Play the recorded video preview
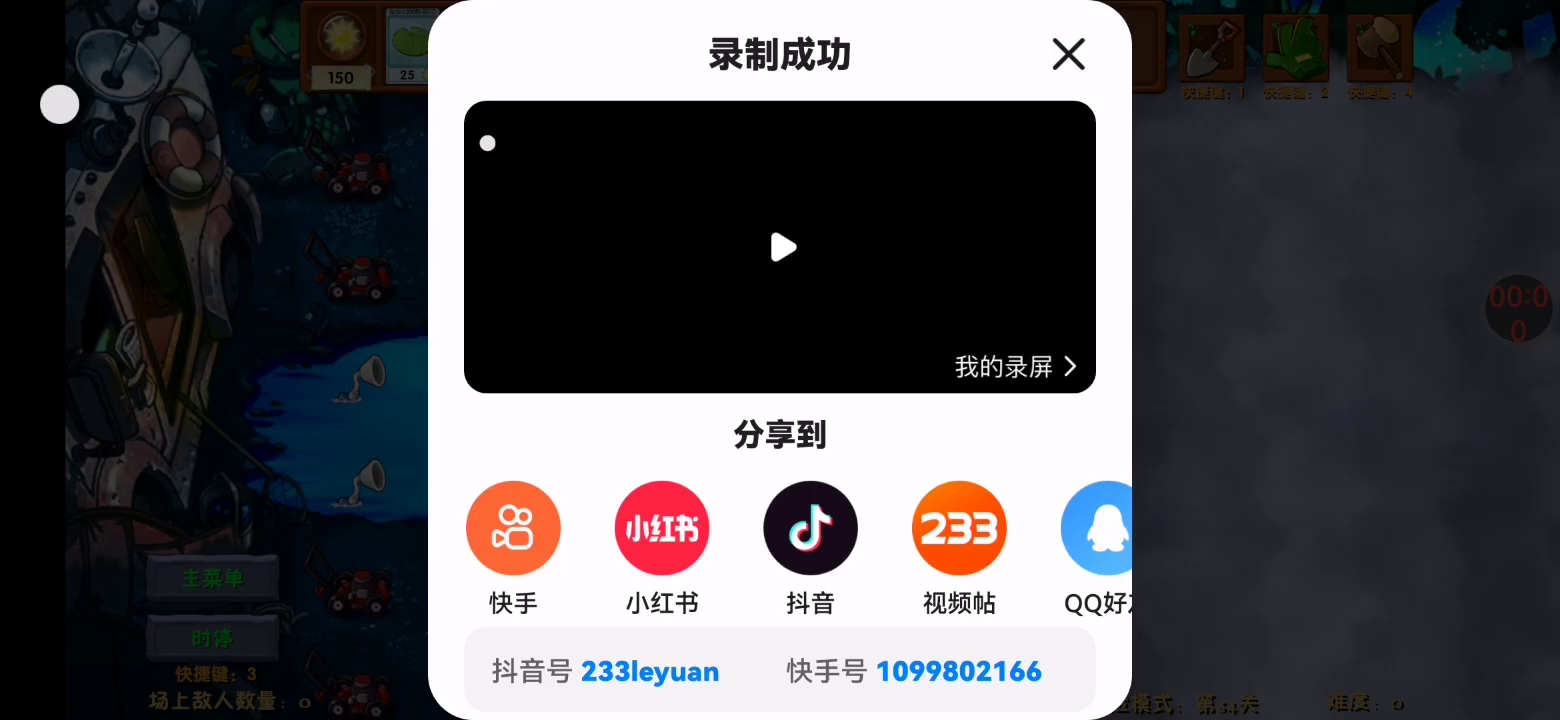This screenshot has height=720, width=1560. (782, 247)
